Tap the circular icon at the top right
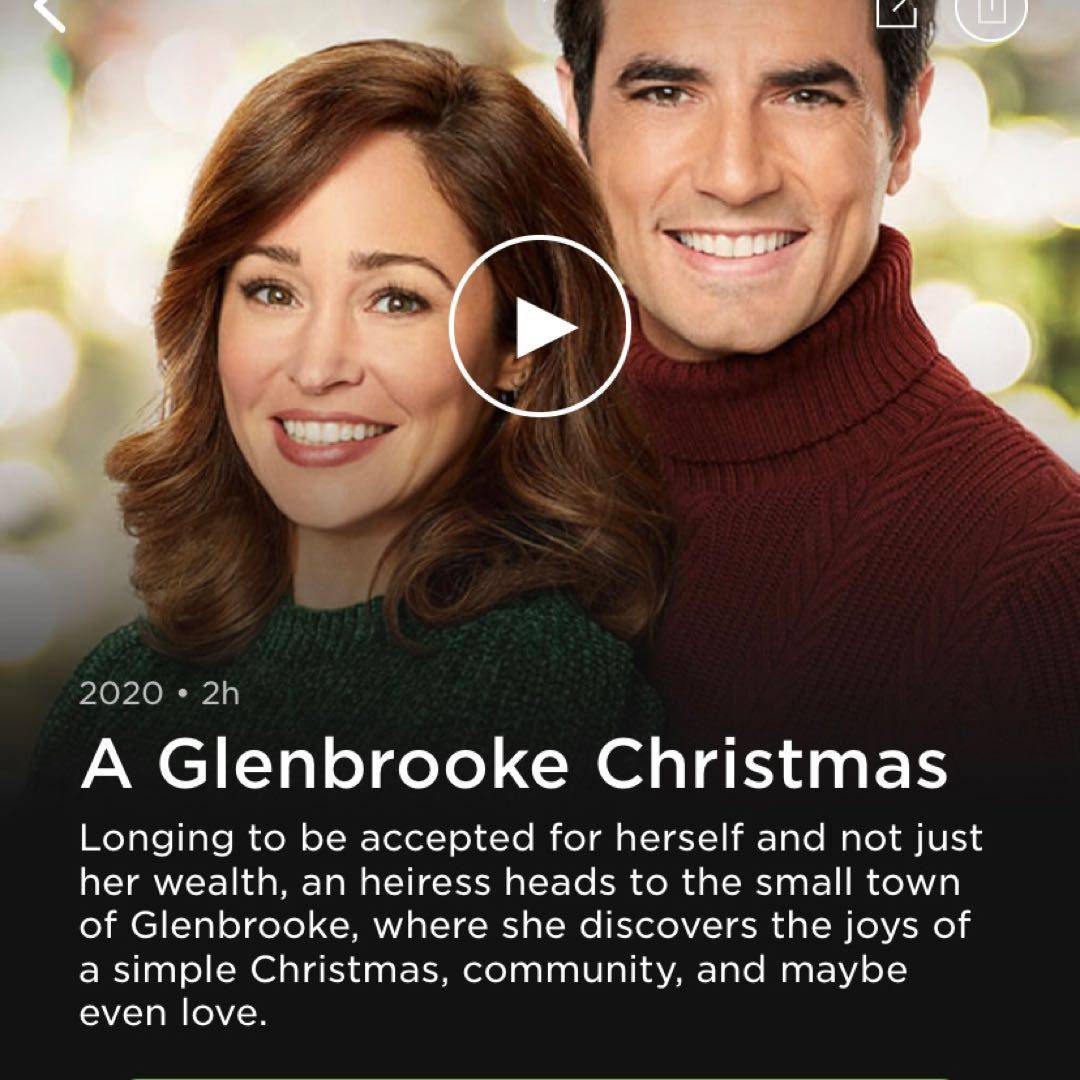Viewport: 1080px width, 1080px height. tap(990, 10)
